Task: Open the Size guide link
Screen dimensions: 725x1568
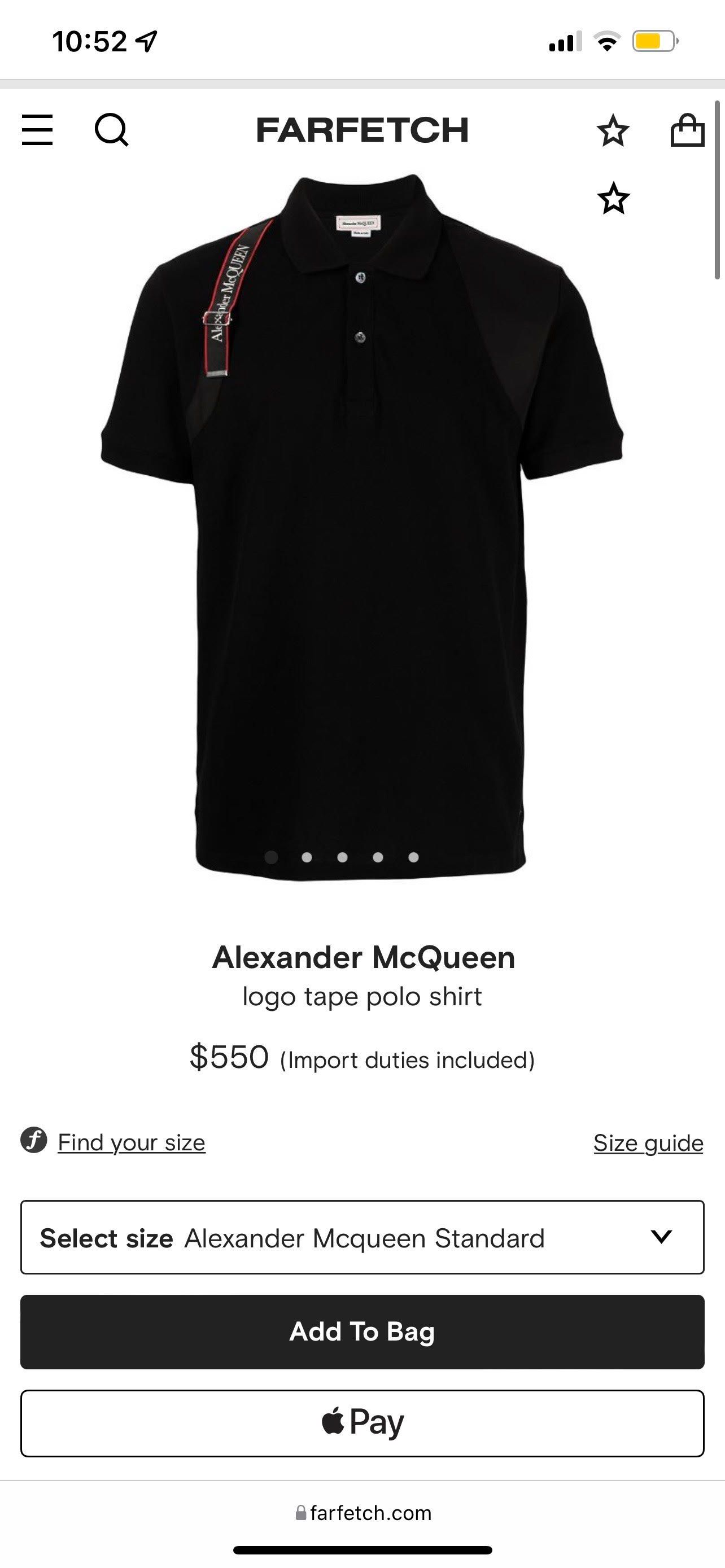Action: (x=648, y=1143)
